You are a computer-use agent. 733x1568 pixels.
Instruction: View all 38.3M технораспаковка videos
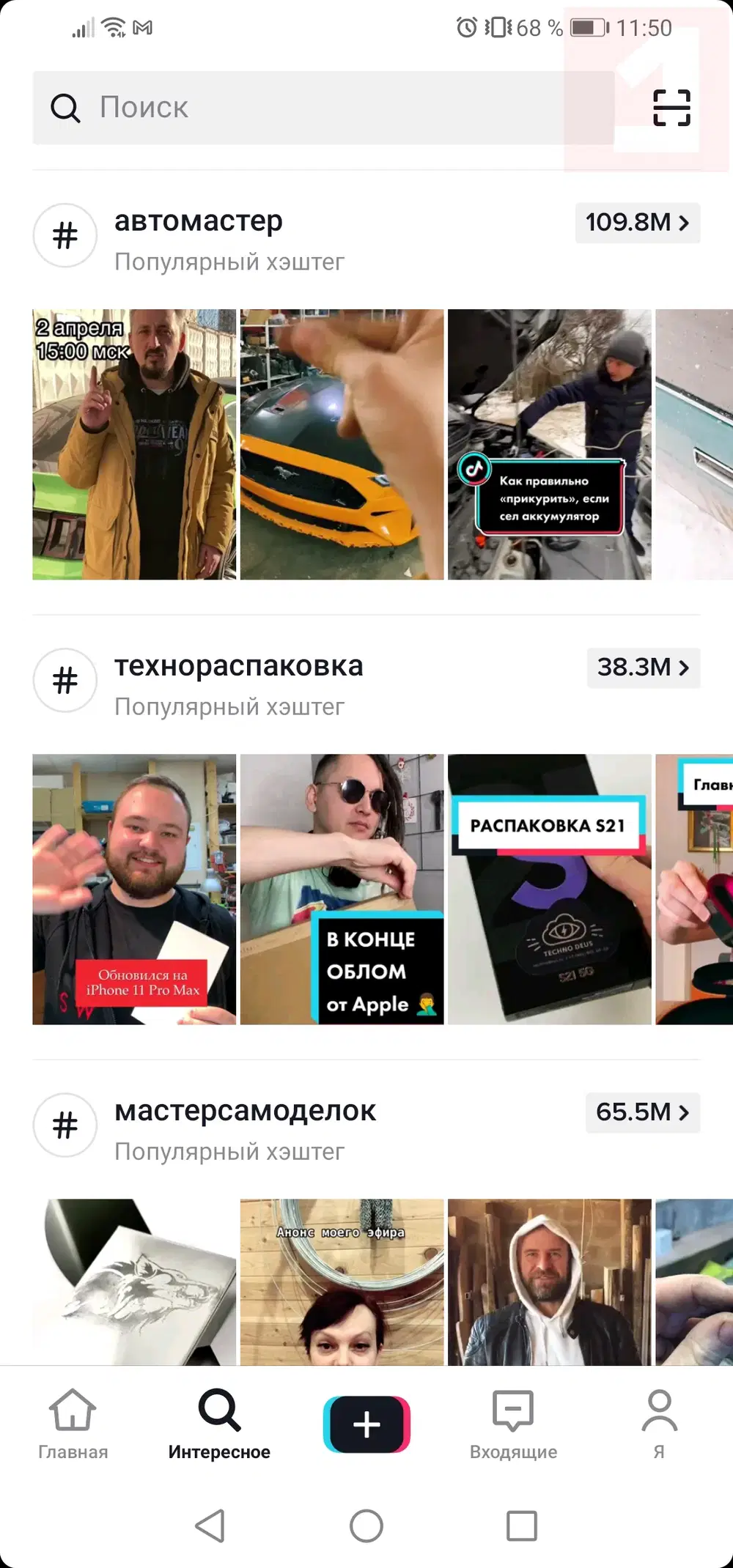pos(643,667)
